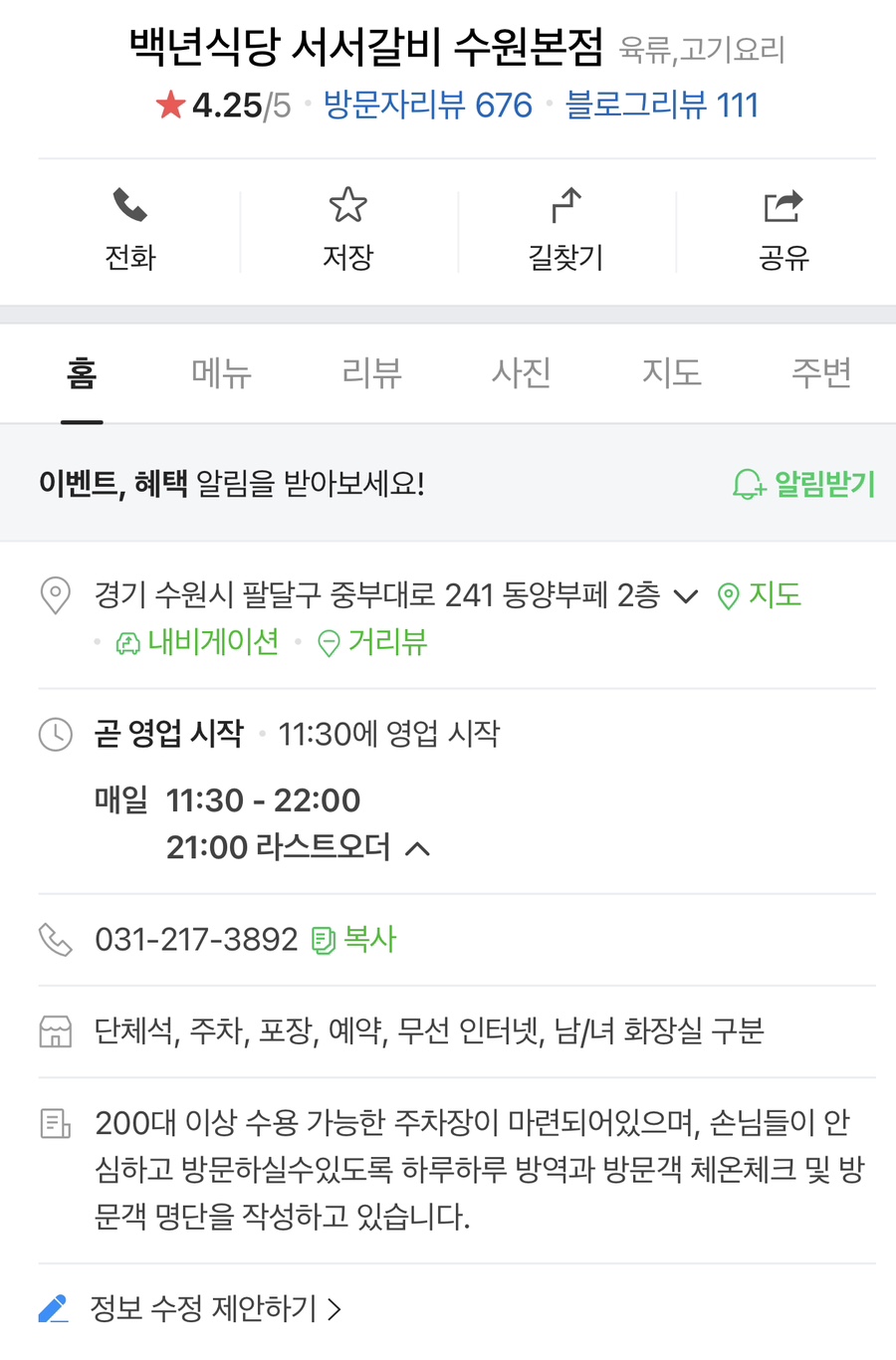896x1360 pixels.
Task: Start 내비게이션 to this address
Action: (198, 642)
